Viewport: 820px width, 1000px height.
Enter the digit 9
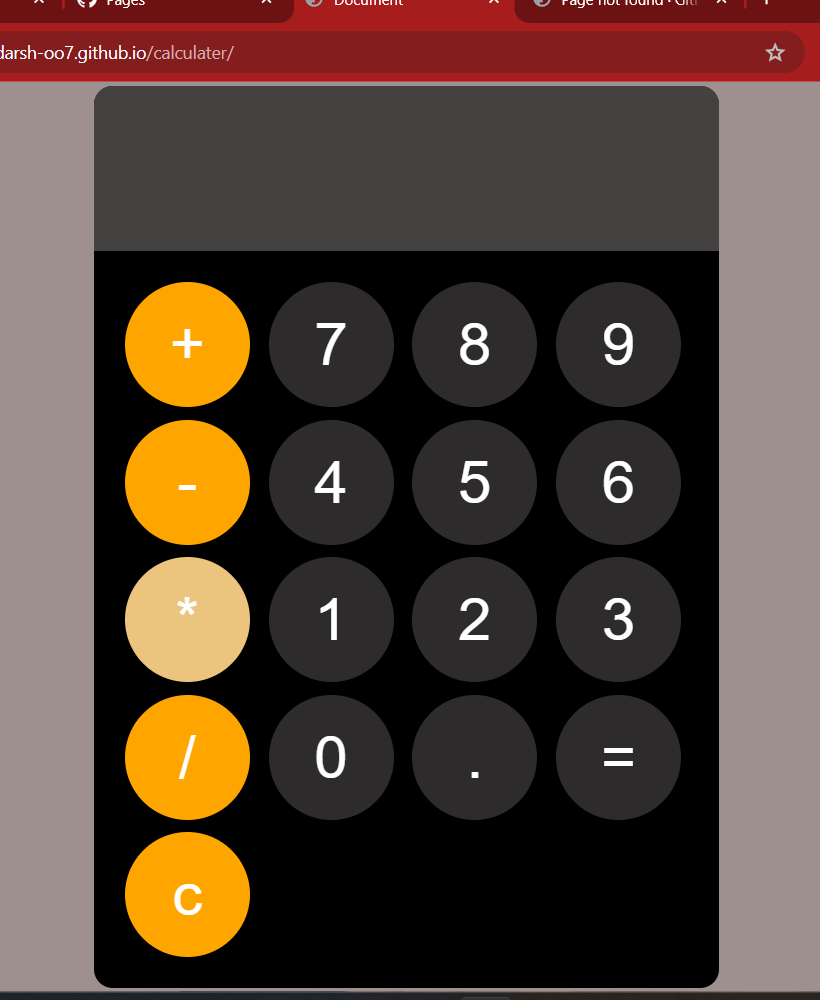pyautogui.click(x=618, y=344)
